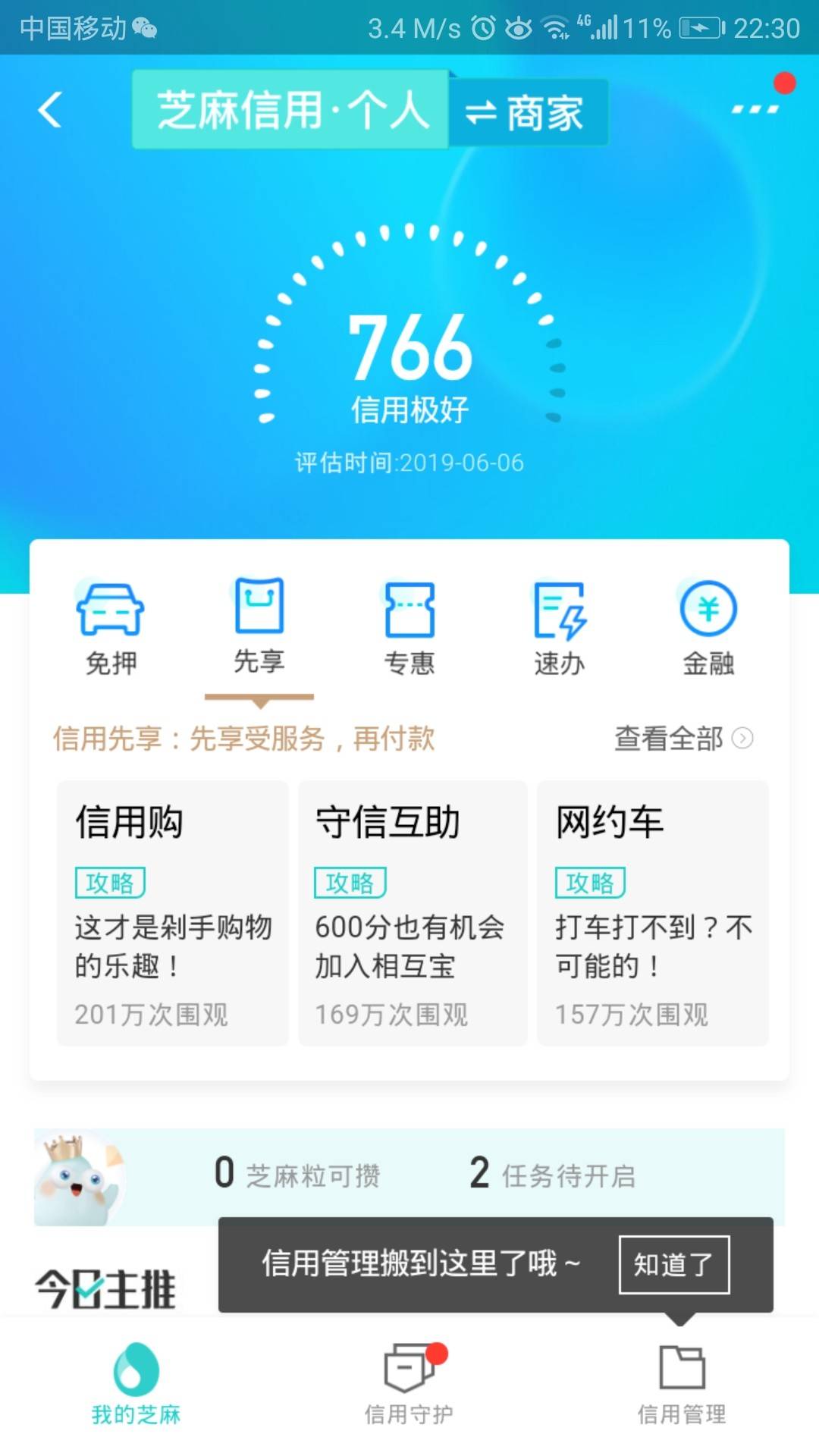Switch to the 商家 merchant view
This screenshot has height=1456, width=819.
click(528, 113)
